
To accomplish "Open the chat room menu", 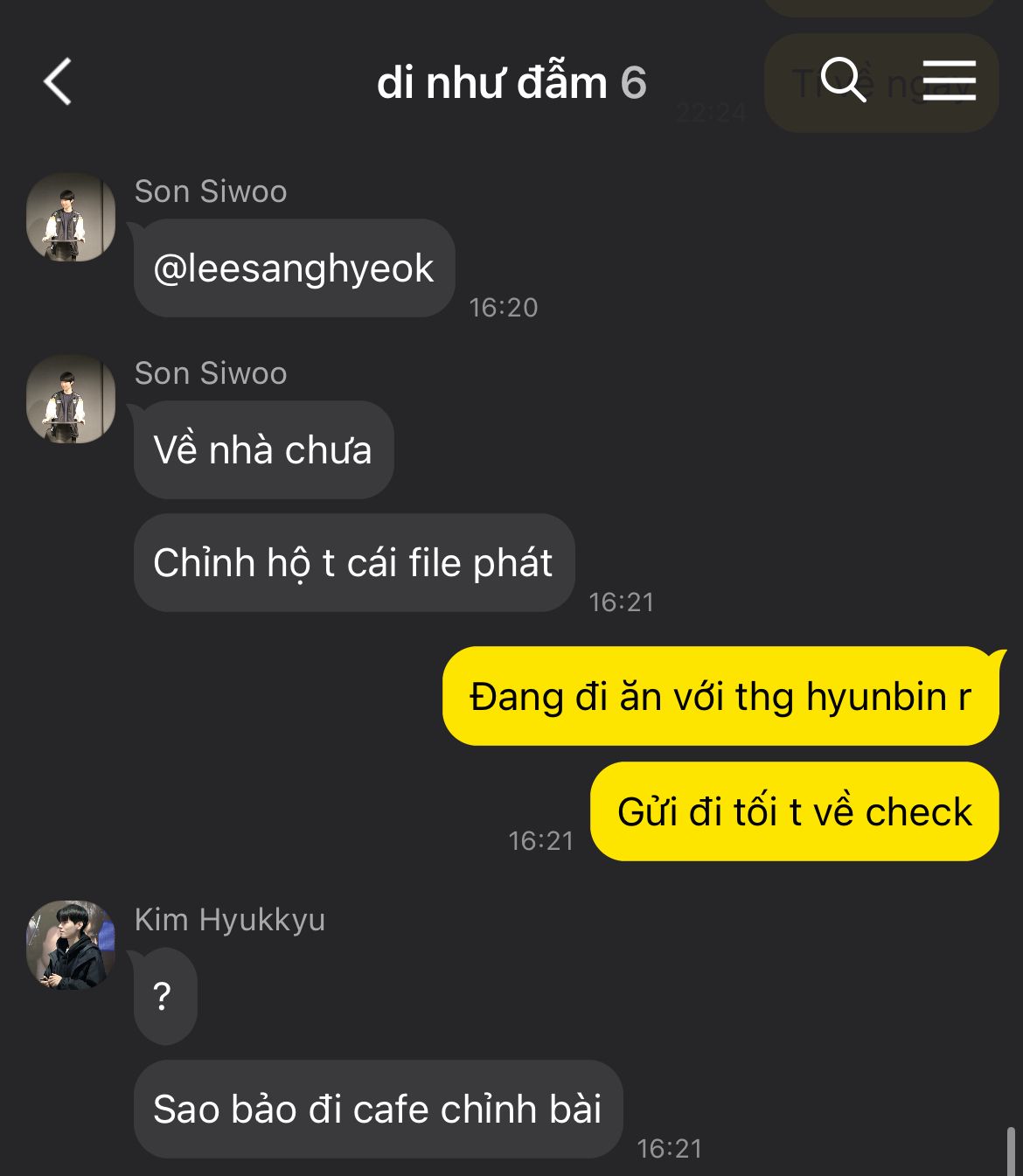I will pyautogui.click(x=949, y=81).
